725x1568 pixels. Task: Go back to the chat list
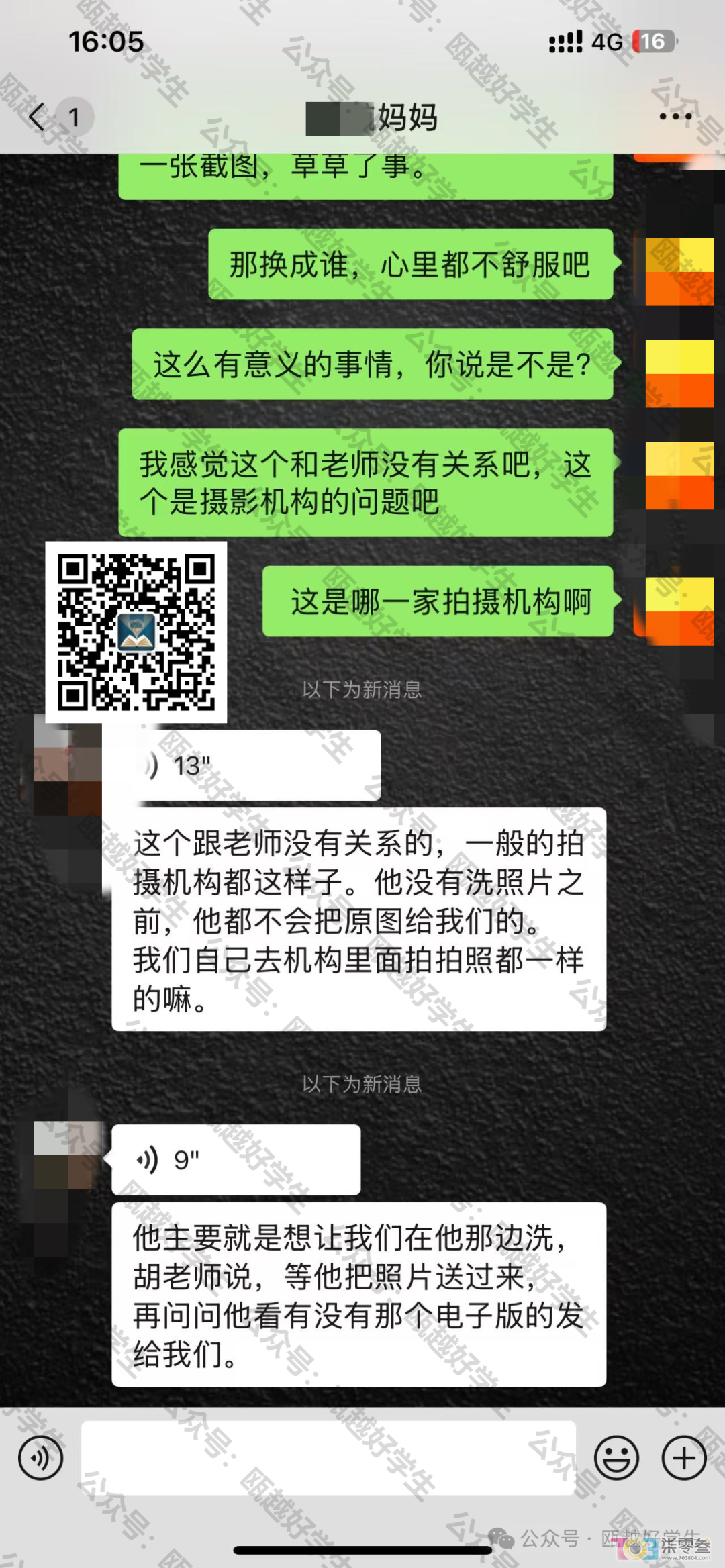pos(38,117)
